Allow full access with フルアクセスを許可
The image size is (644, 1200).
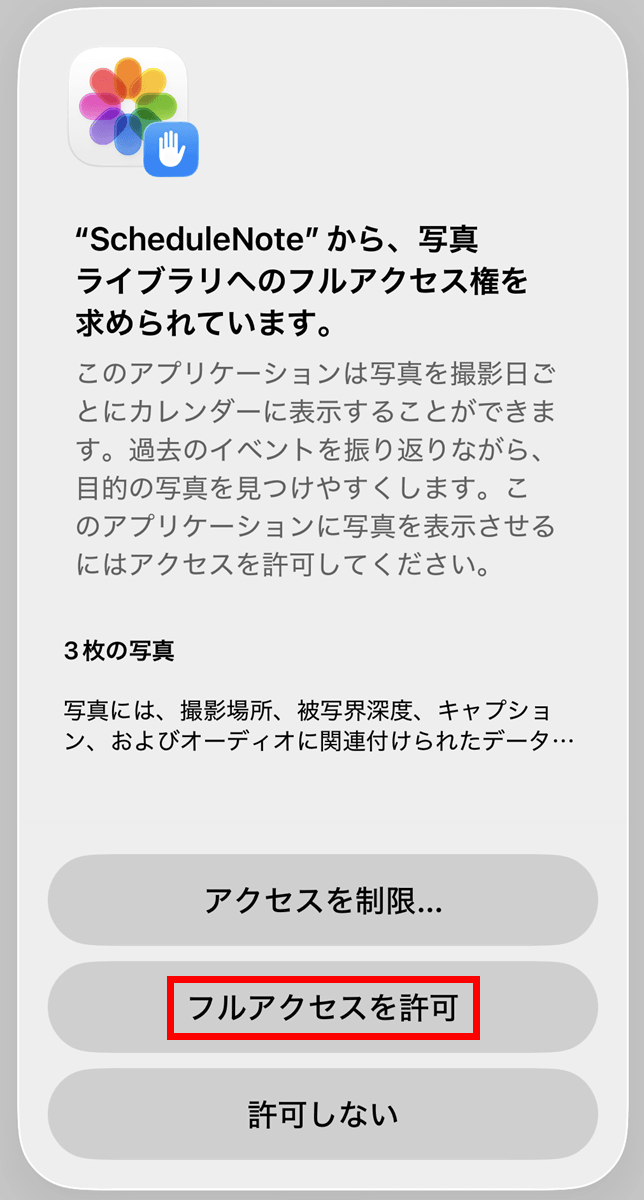pyautogui.click(x=322, y=1008)
